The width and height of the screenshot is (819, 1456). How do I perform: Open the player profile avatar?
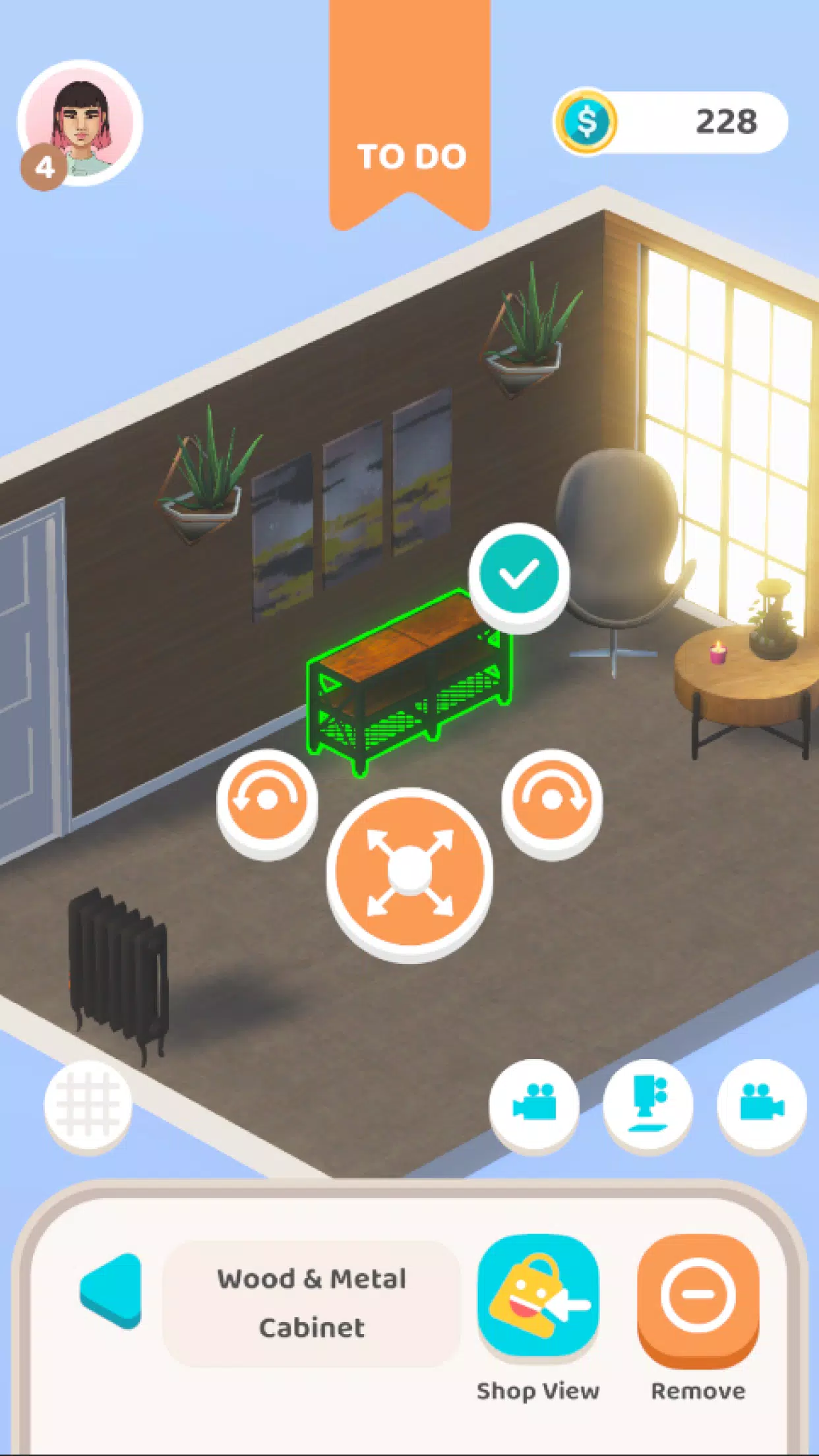pos(80,123)
